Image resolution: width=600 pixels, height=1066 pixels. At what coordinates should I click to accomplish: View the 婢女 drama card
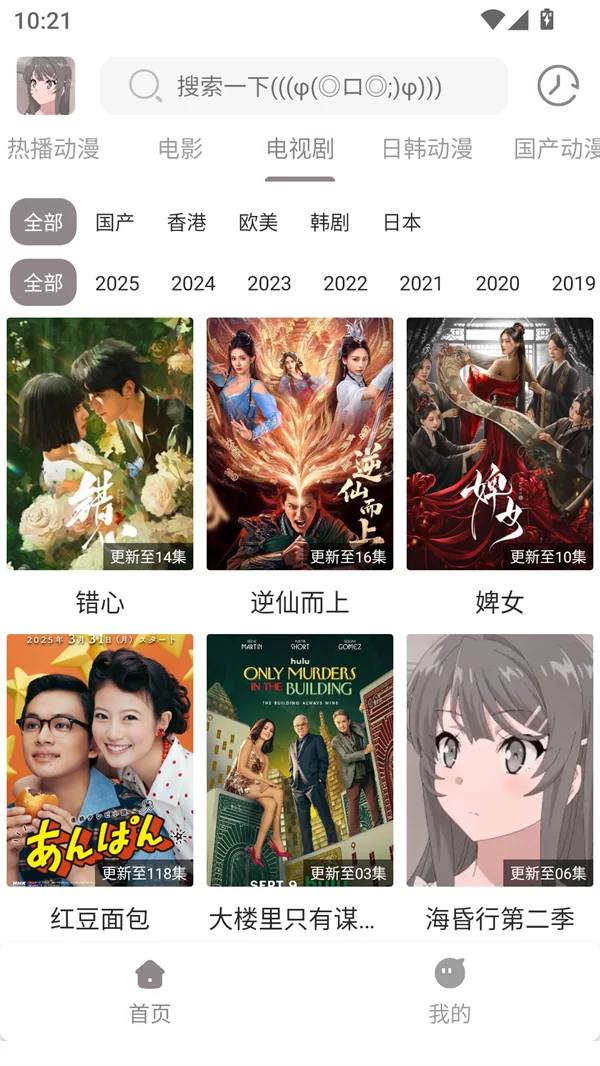pos(500,444)
